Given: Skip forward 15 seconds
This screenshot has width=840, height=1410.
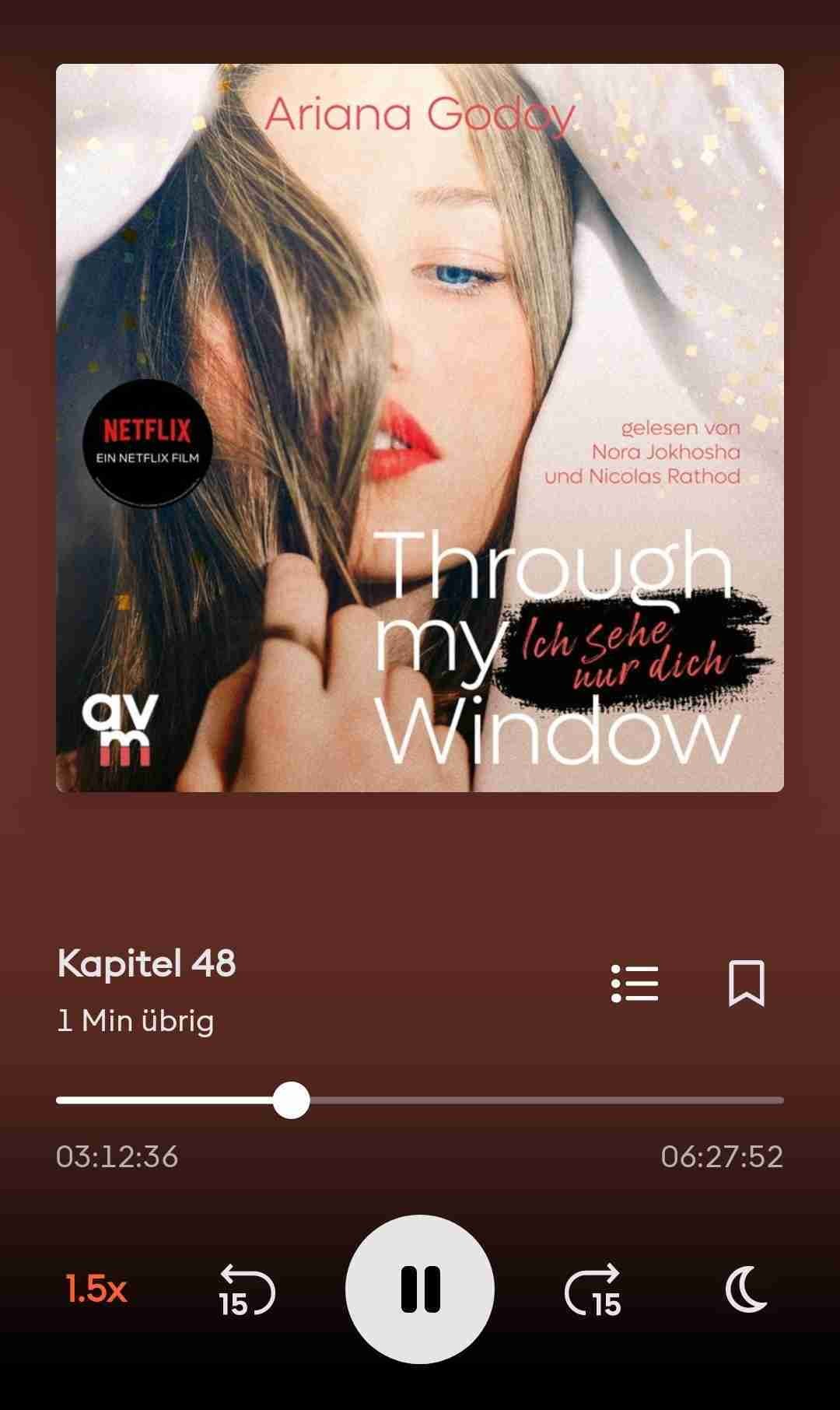Looking at the screenshot, I should click(593, 1290).
